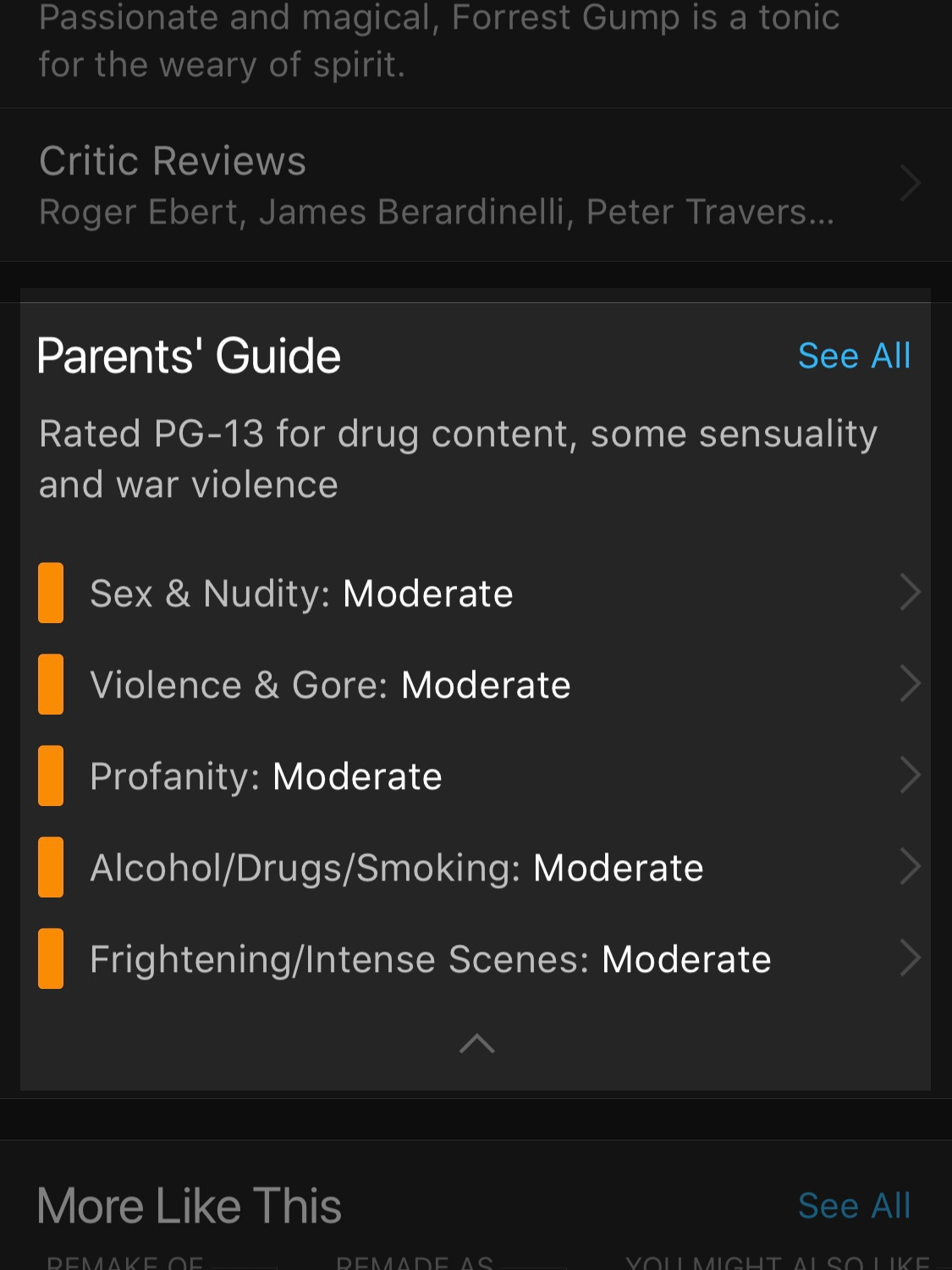View Violence & Gore details
Screen dimensions: 952x1270
tap(474, 684)
